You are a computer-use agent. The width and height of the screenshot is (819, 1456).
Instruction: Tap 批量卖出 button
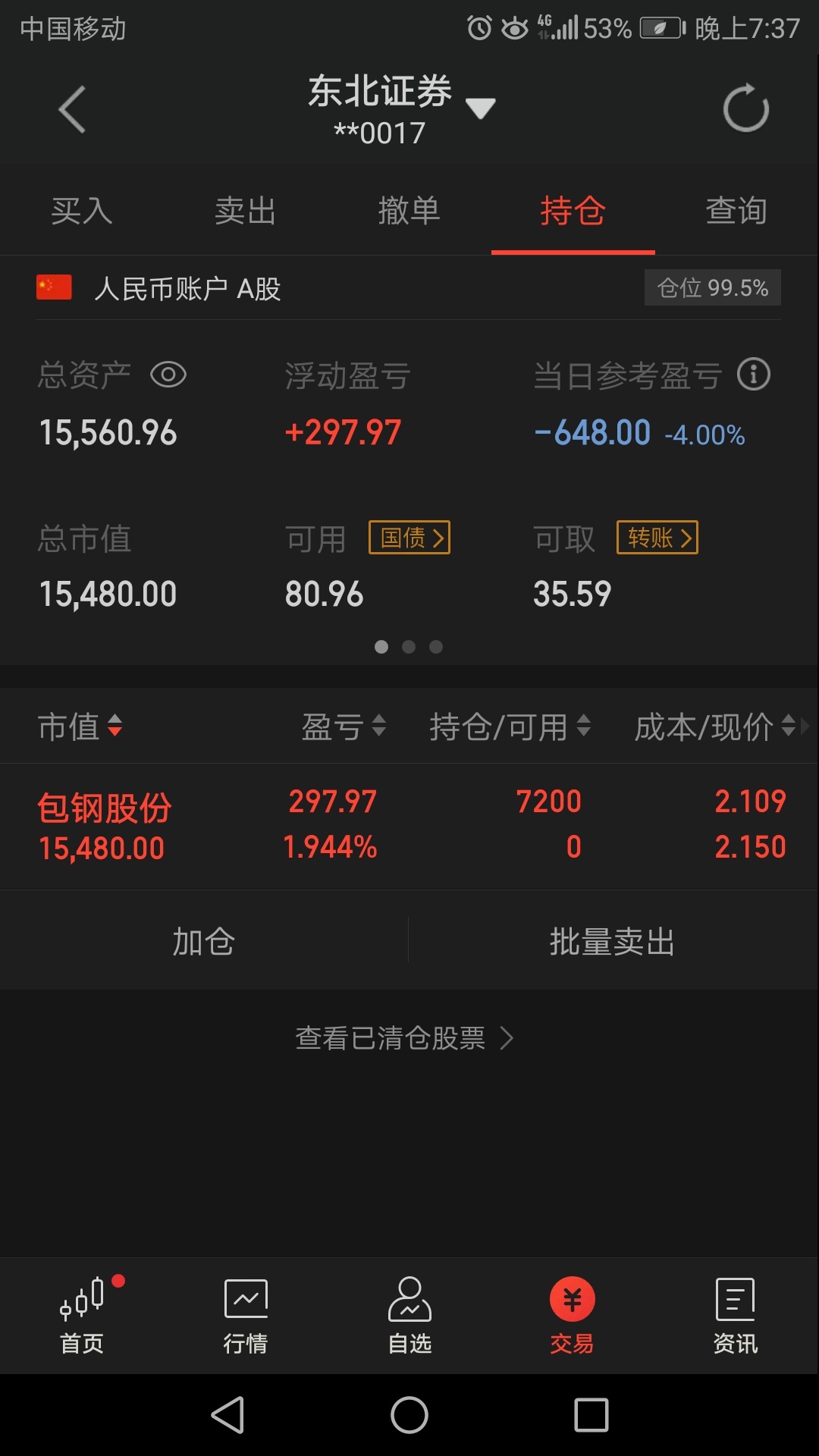click(613, 942)
